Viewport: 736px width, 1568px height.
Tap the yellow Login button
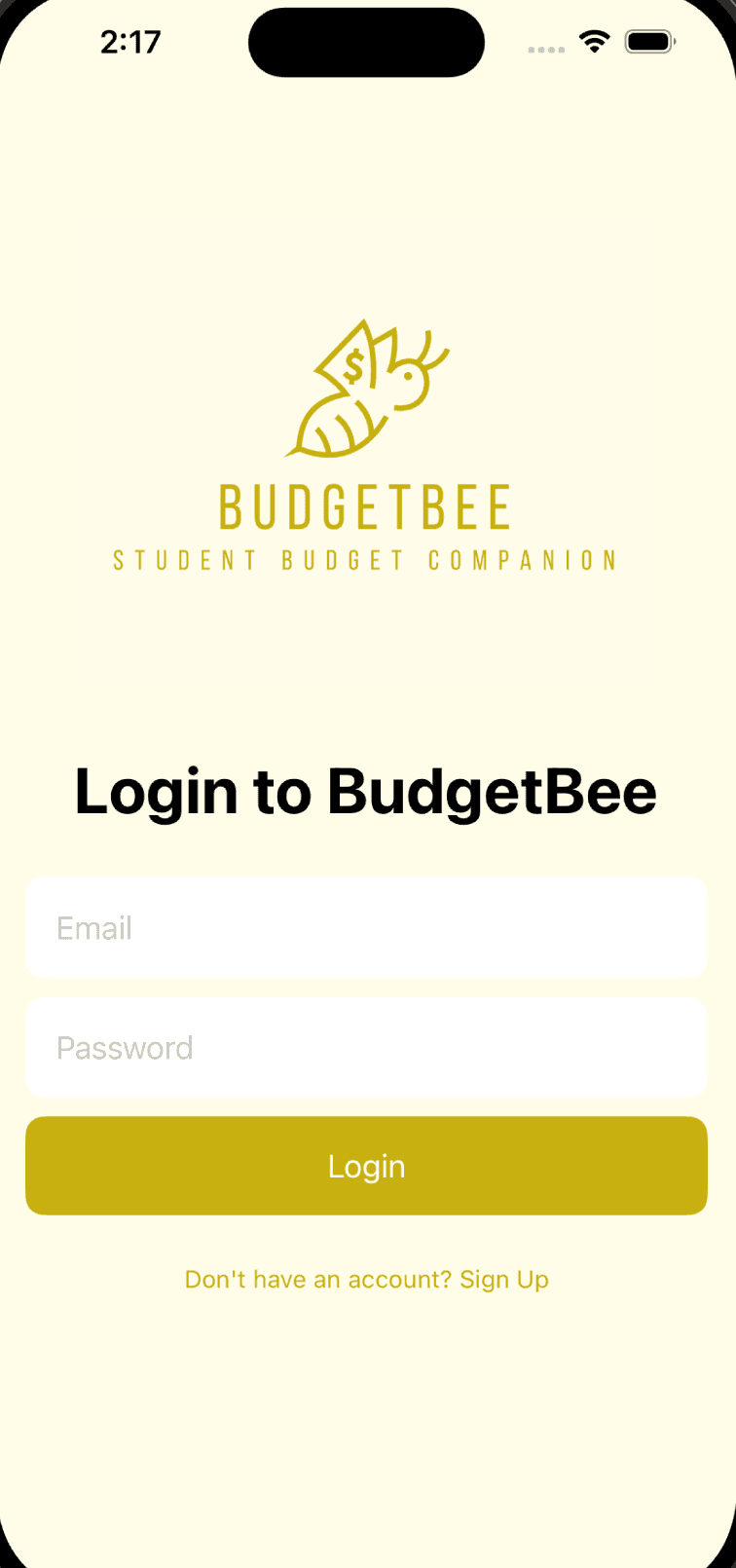[x=366, y=1166]
